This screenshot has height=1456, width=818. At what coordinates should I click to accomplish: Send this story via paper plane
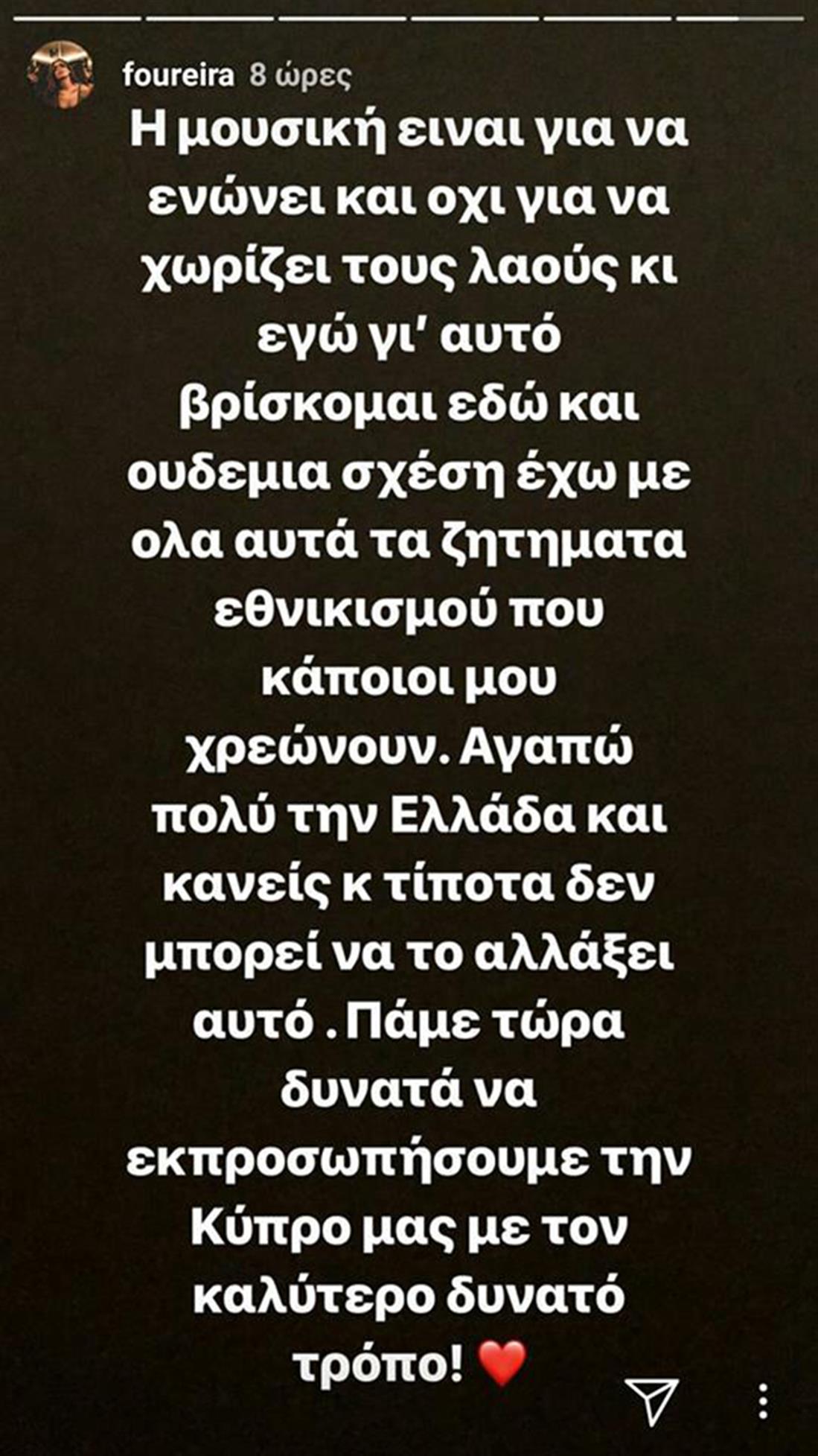651,1401
